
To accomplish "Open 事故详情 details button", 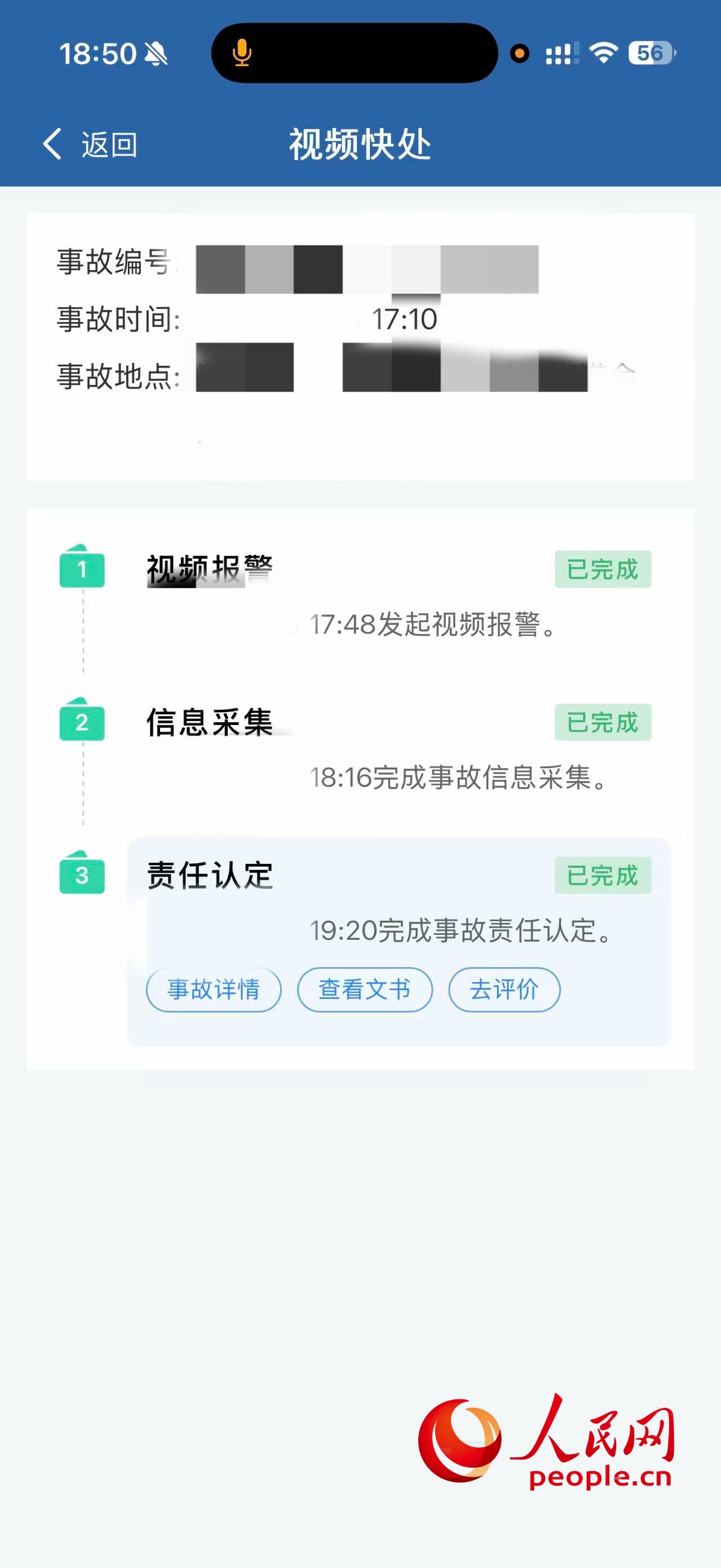I will [x=215, y=990].
